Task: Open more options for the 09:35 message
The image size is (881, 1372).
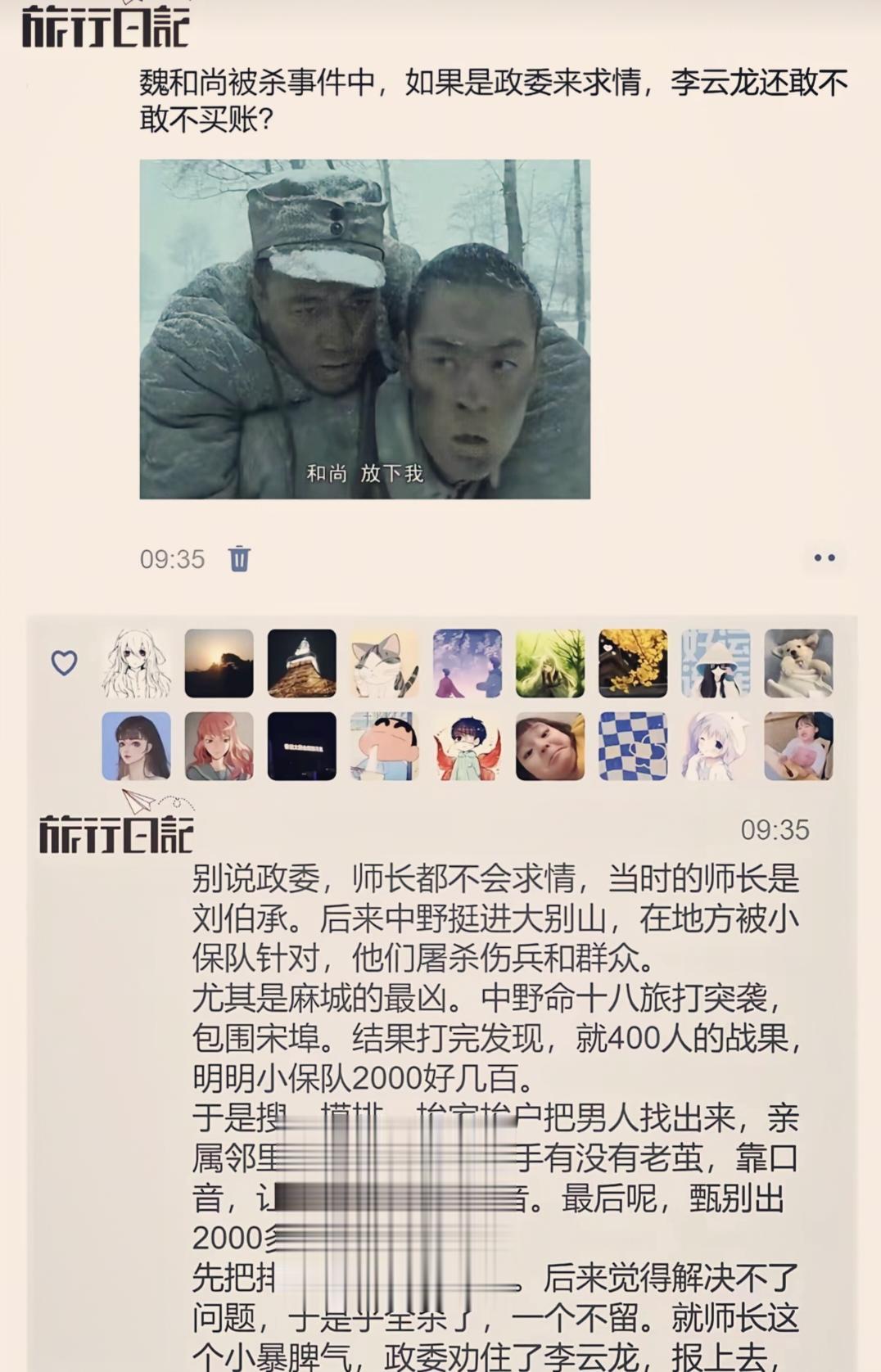Action: coord(825,556)
